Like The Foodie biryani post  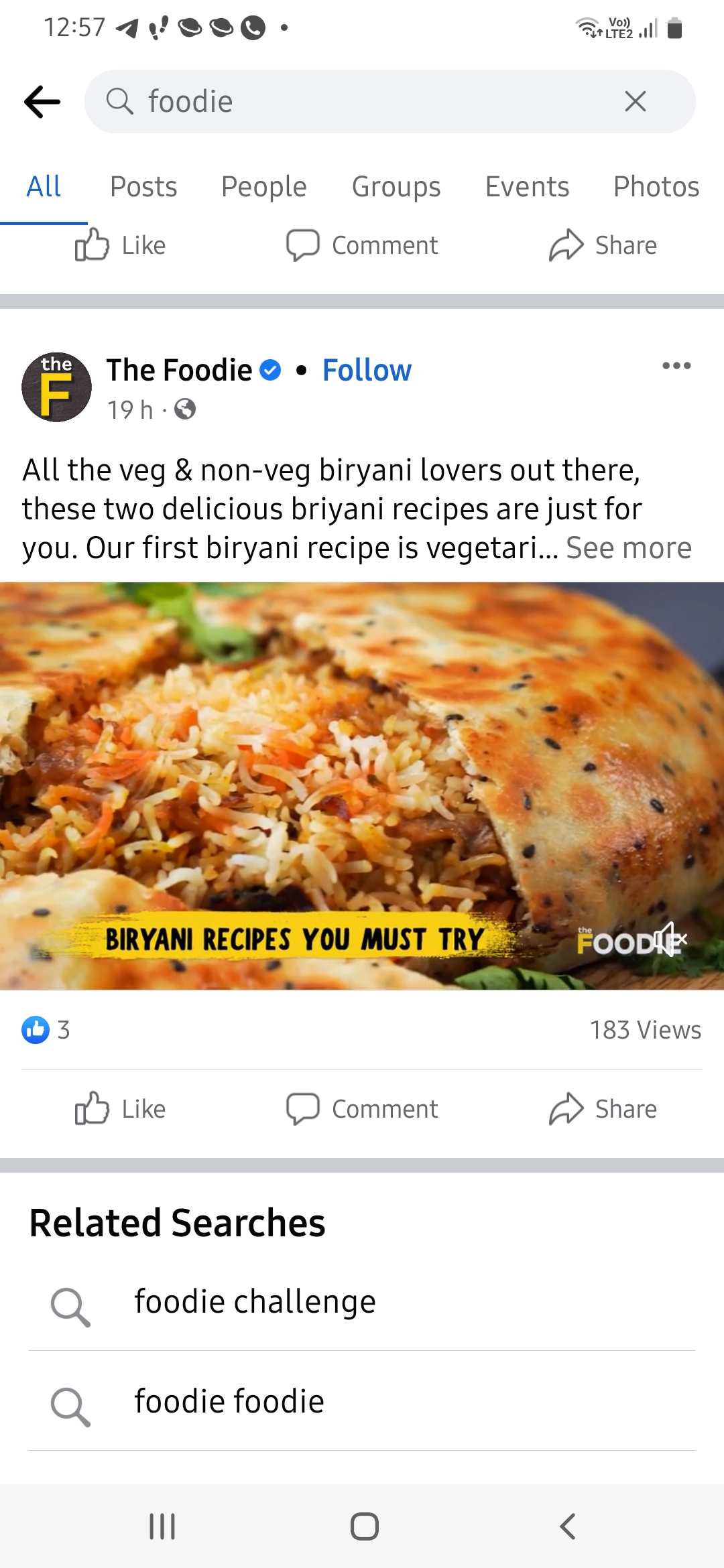tap(121, 1108)
